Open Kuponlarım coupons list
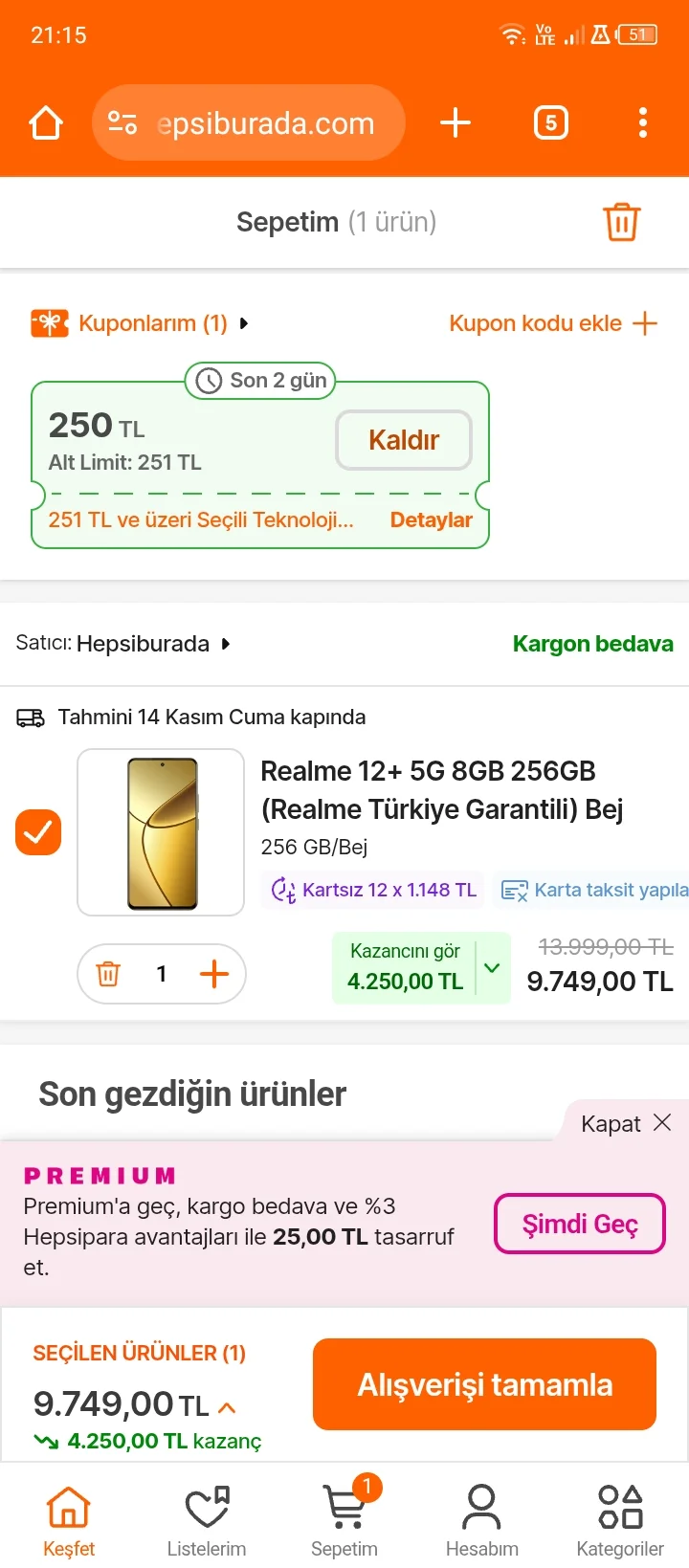The width and height of the screenshot is (689, 1568). tap(153, 323)
